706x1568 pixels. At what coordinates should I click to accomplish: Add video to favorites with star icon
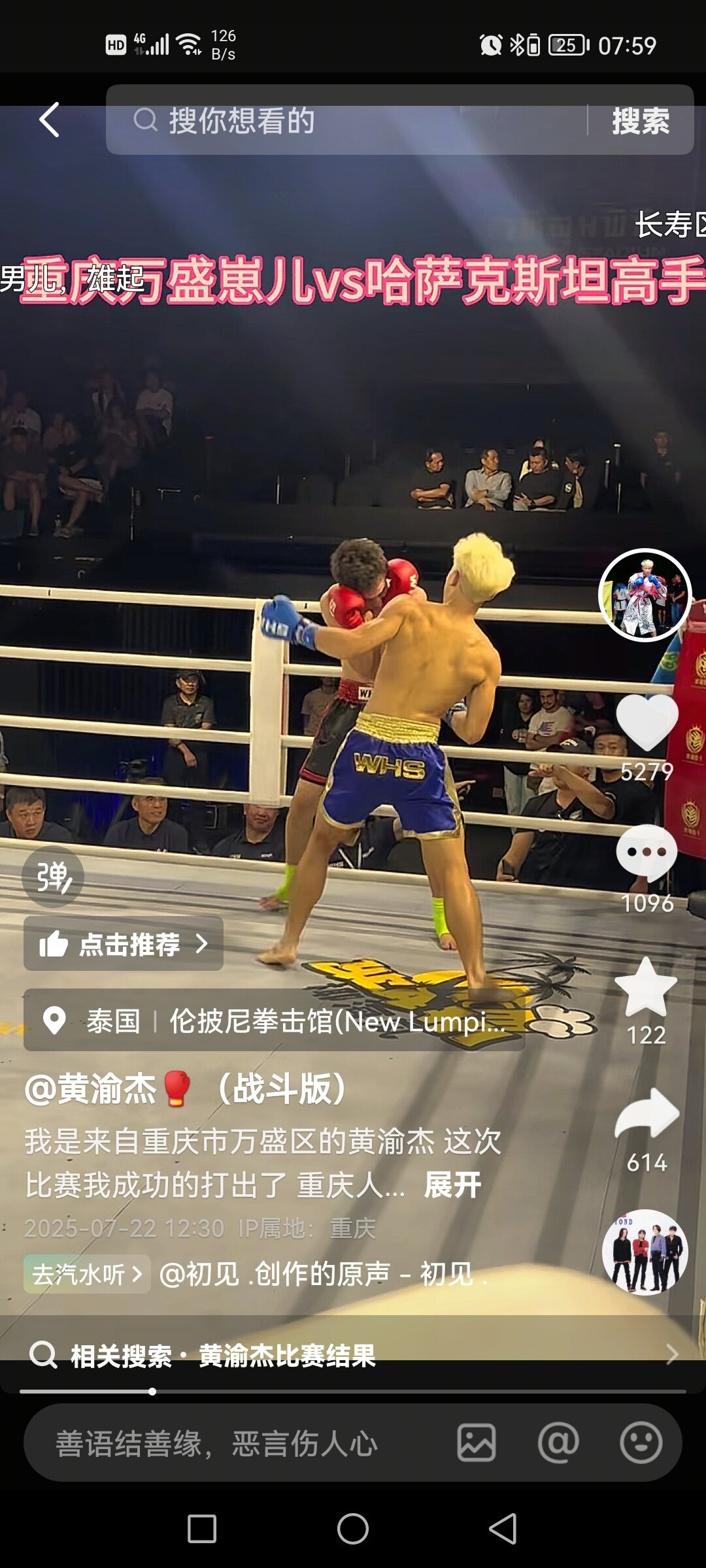pos(647,987)
